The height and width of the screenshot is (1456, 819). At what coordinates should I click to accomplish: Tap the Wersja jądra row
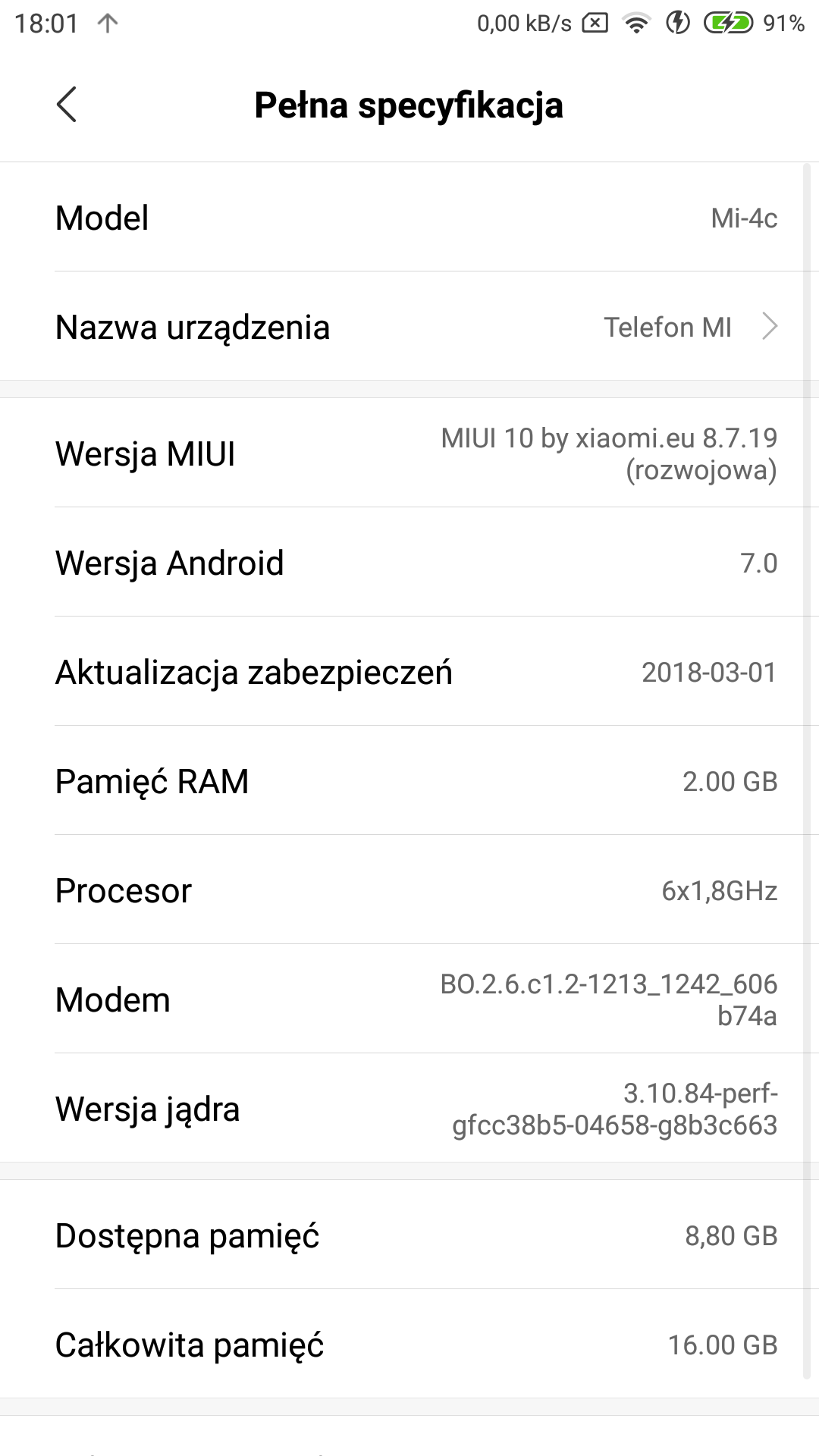409,1109
